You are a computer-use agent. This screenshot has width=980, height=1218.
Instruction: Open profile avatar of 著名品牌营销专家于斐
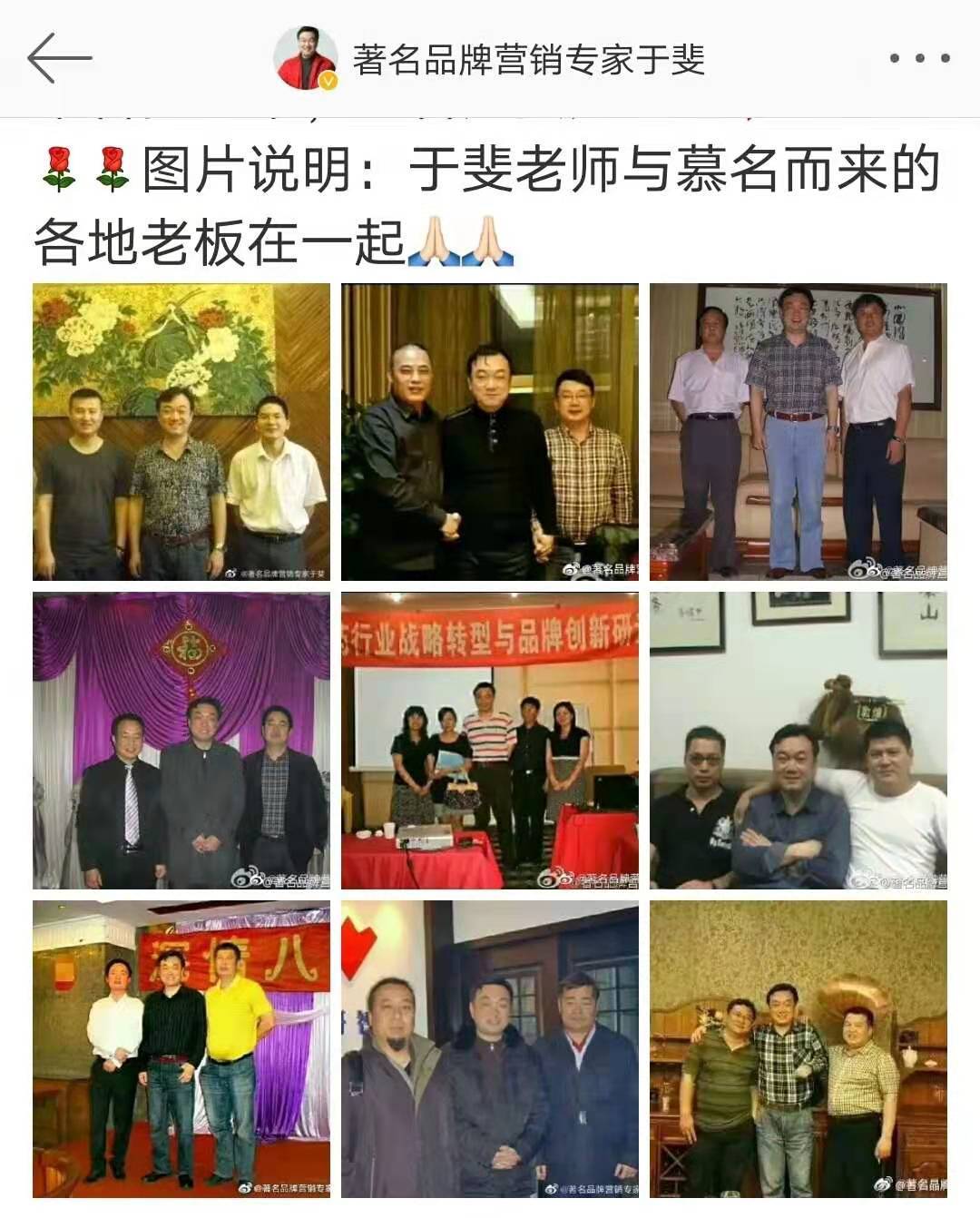[307, 59]
